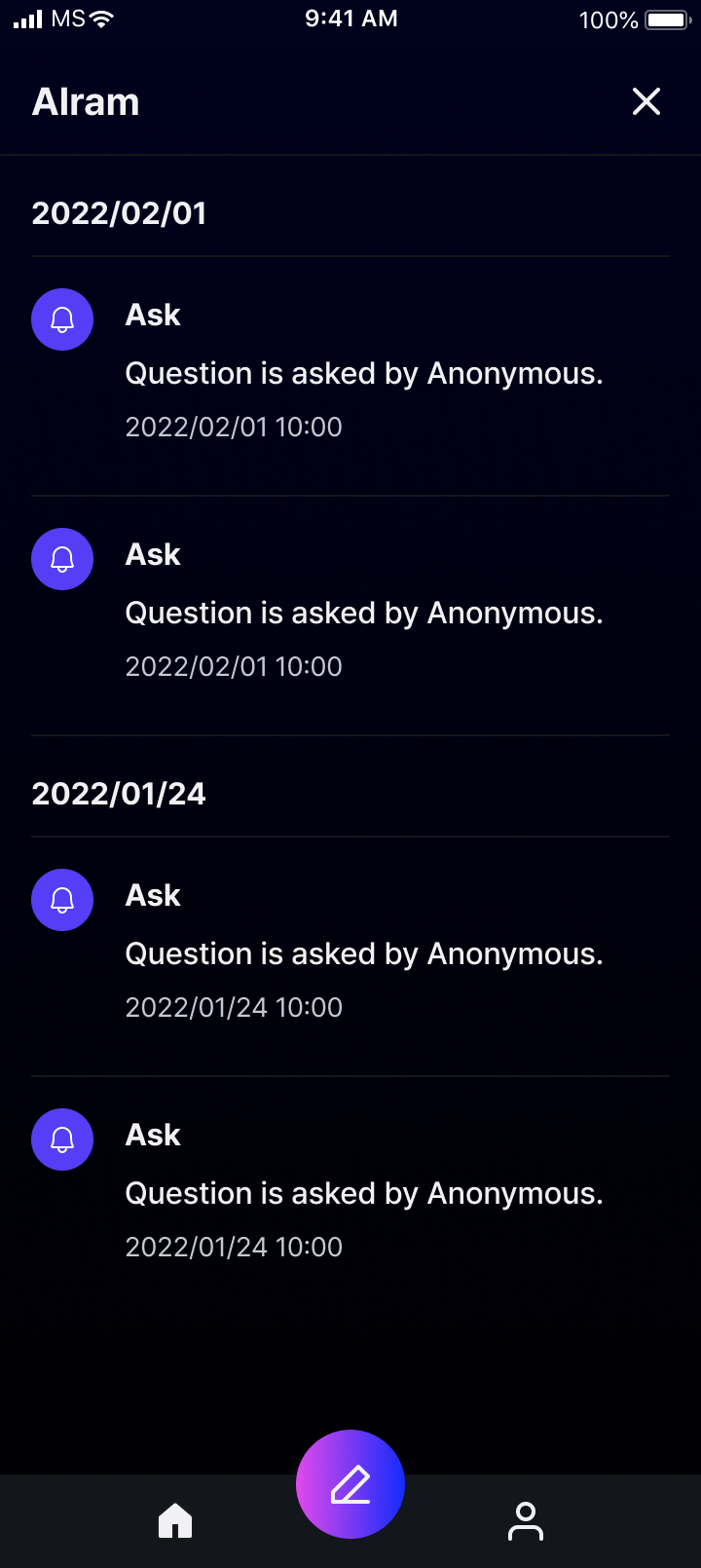
Task: Tap the pen button to compose a question
Action: pyautogui.click(x=350, y=1482)
